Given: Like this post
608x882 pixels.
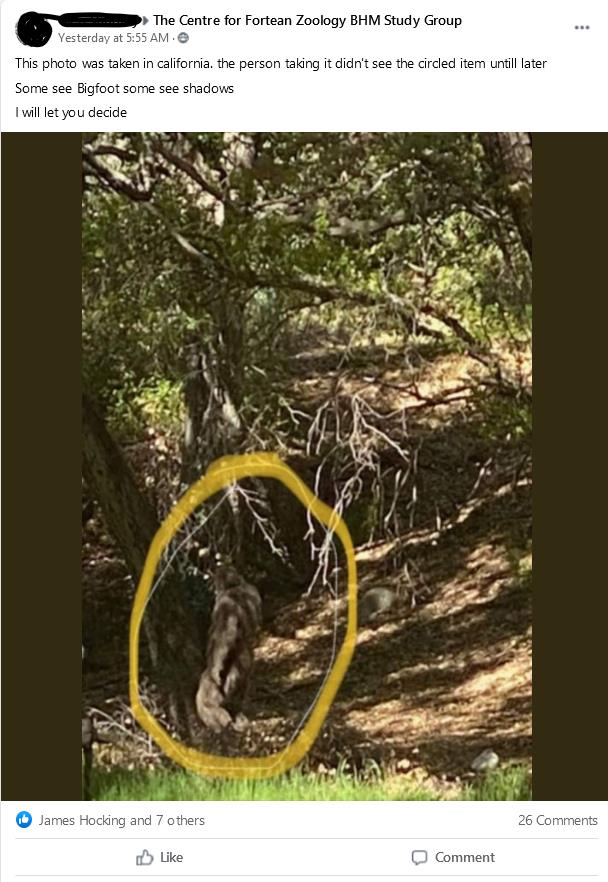Looking at the screenshot, I should [159, 857].
